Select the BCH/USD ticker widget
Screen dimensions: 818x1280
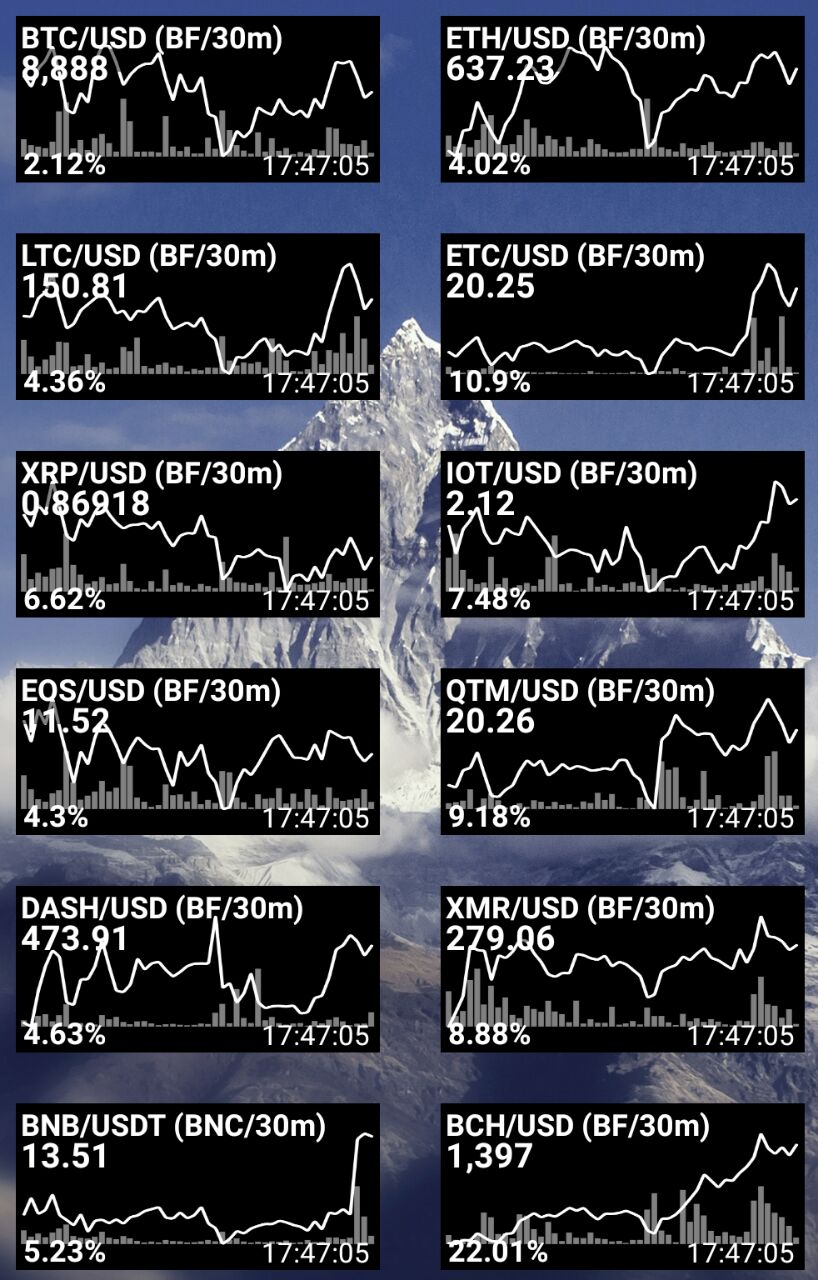pyautogui.click(x=622, y=1186)
